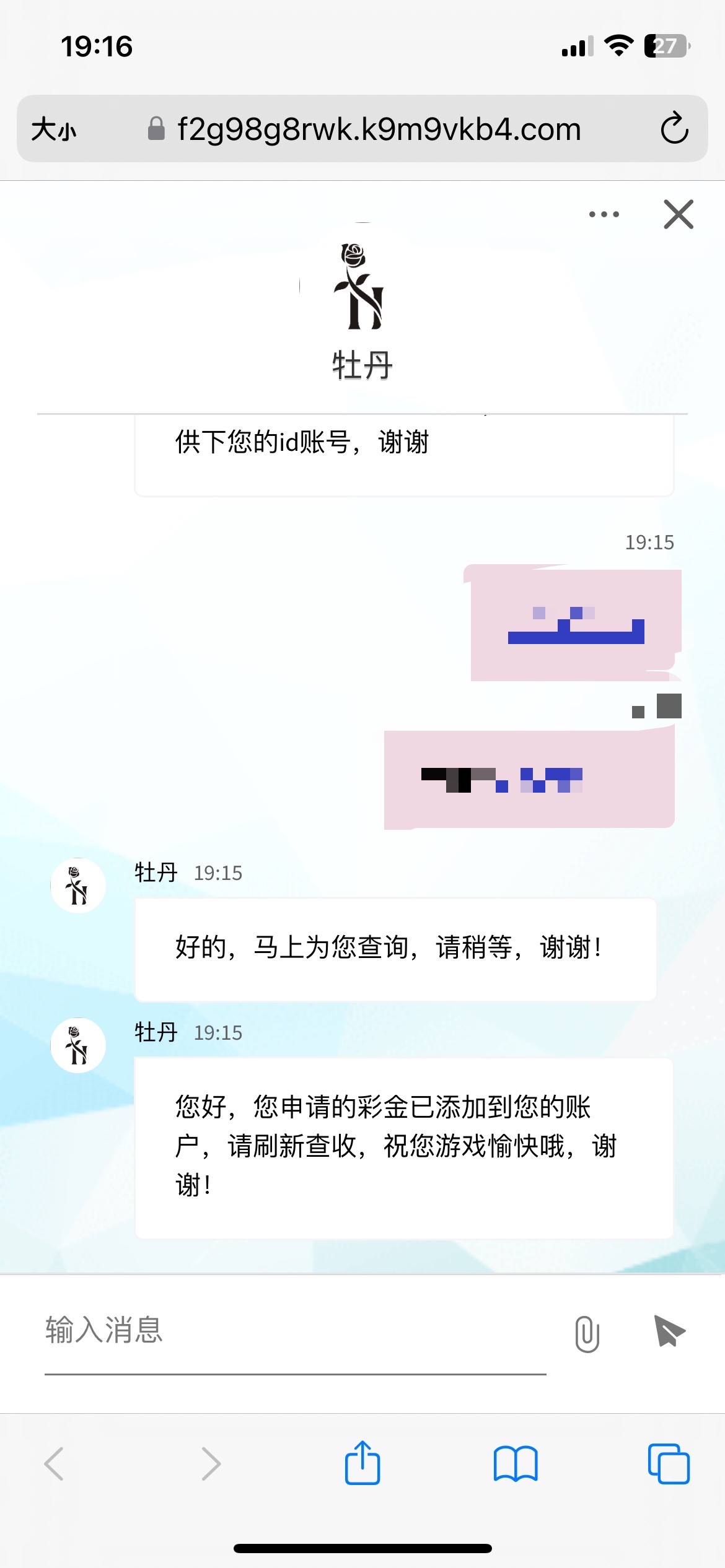Open Safari bookmarks
This screenshot has width=725, height=1568.
tap(516, 1464)
